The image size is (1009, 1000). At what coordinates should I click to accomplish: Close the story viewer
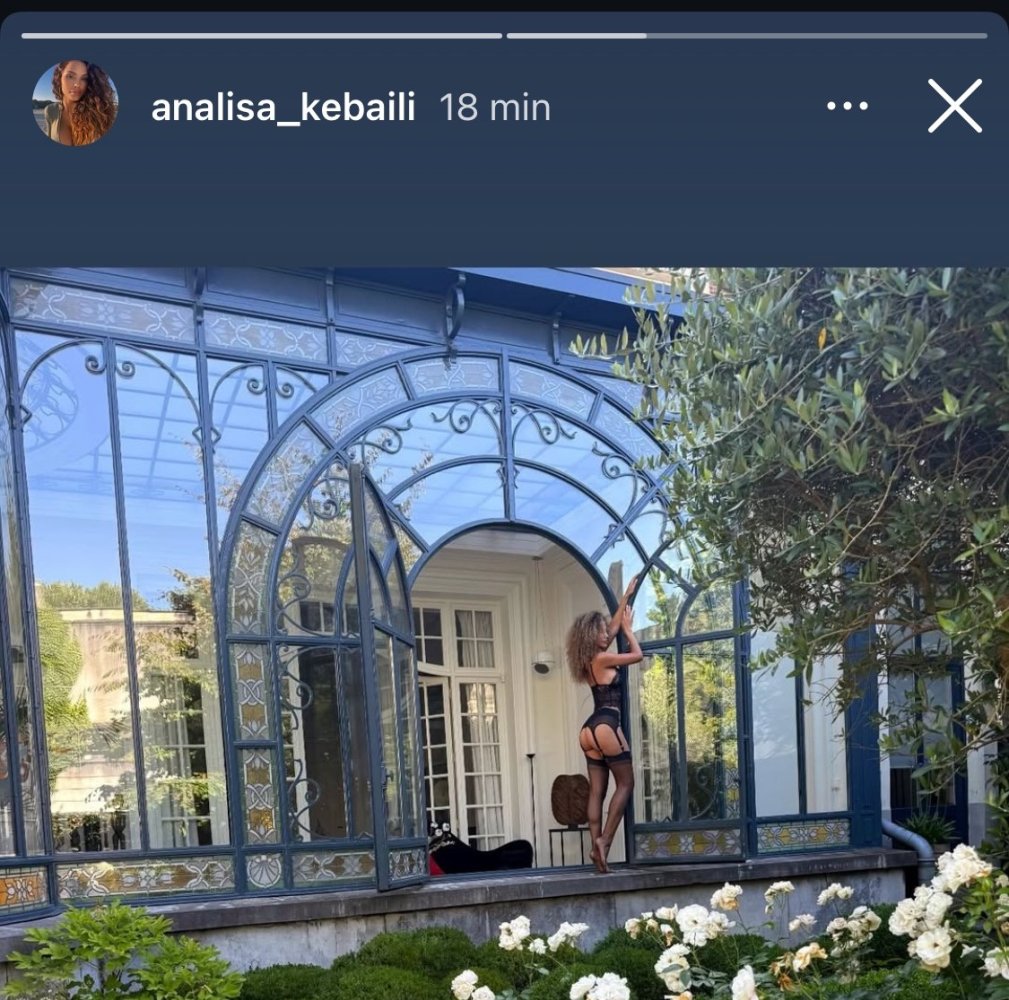954,106
